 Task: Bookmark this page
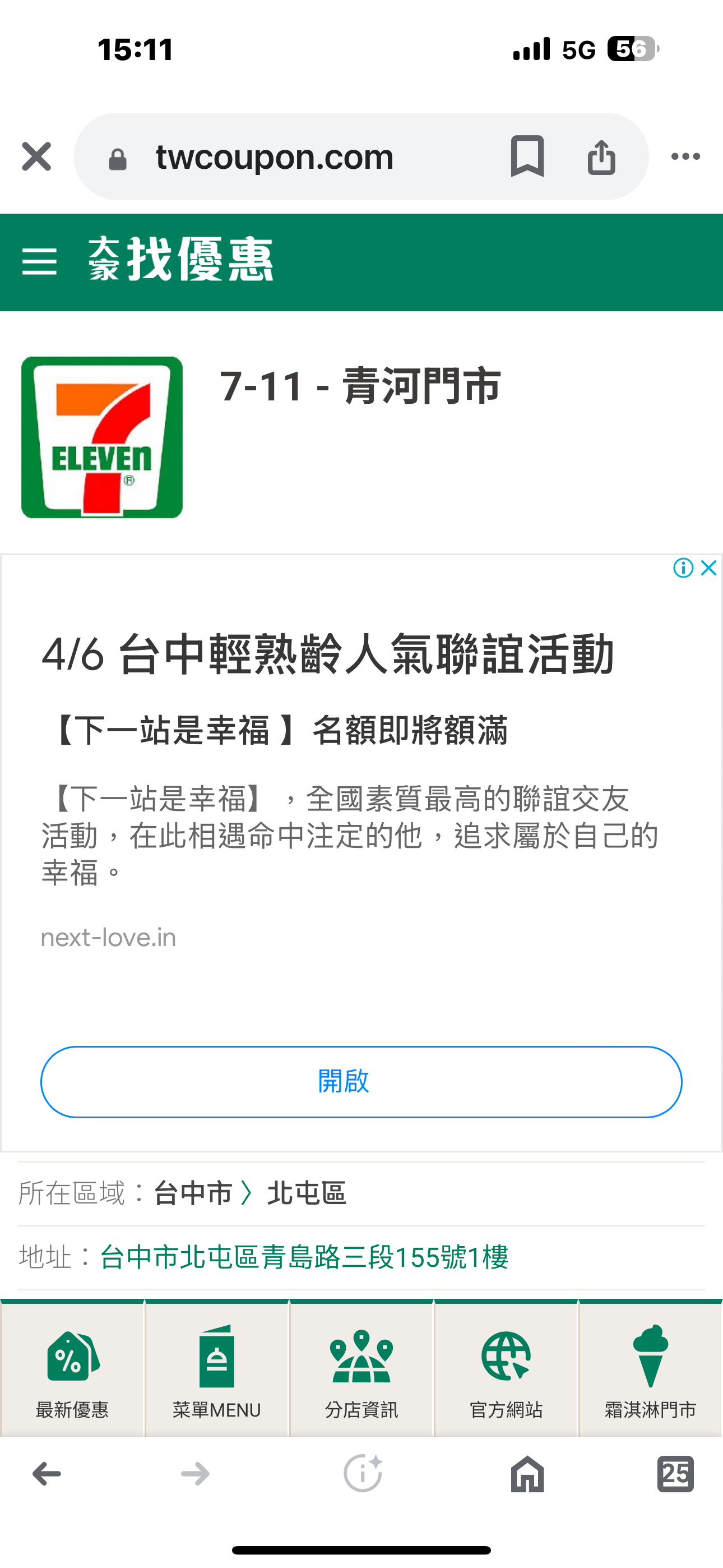[x=527, y=156]
